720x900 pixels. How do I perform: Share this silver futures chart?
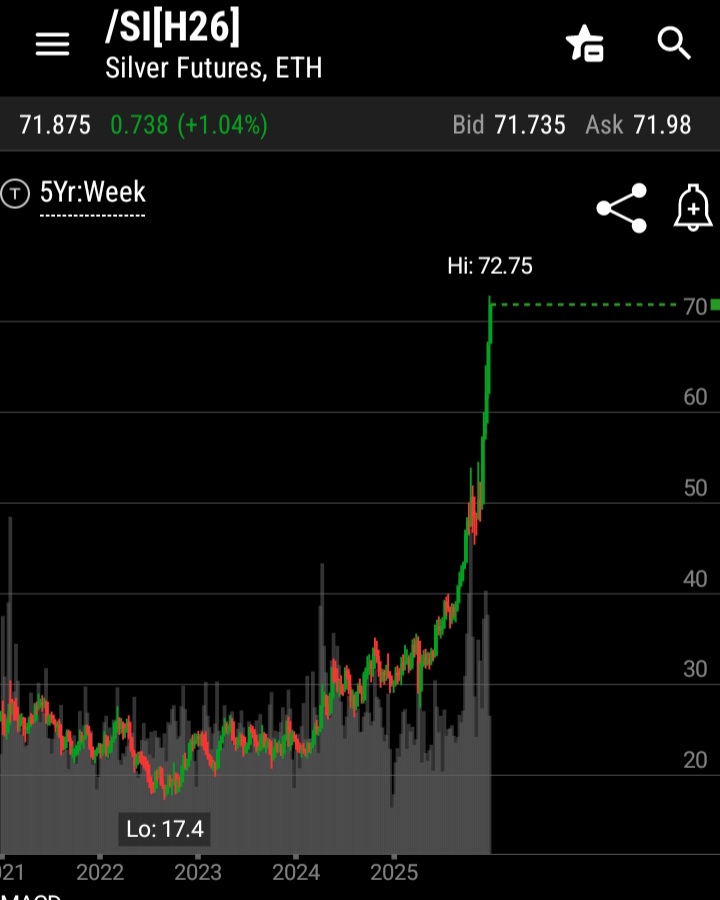(621, 208)
